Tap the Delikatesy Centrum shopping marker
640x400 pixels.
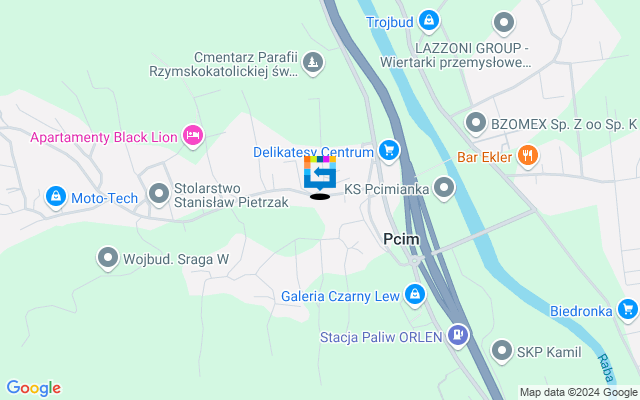[389, 152]
